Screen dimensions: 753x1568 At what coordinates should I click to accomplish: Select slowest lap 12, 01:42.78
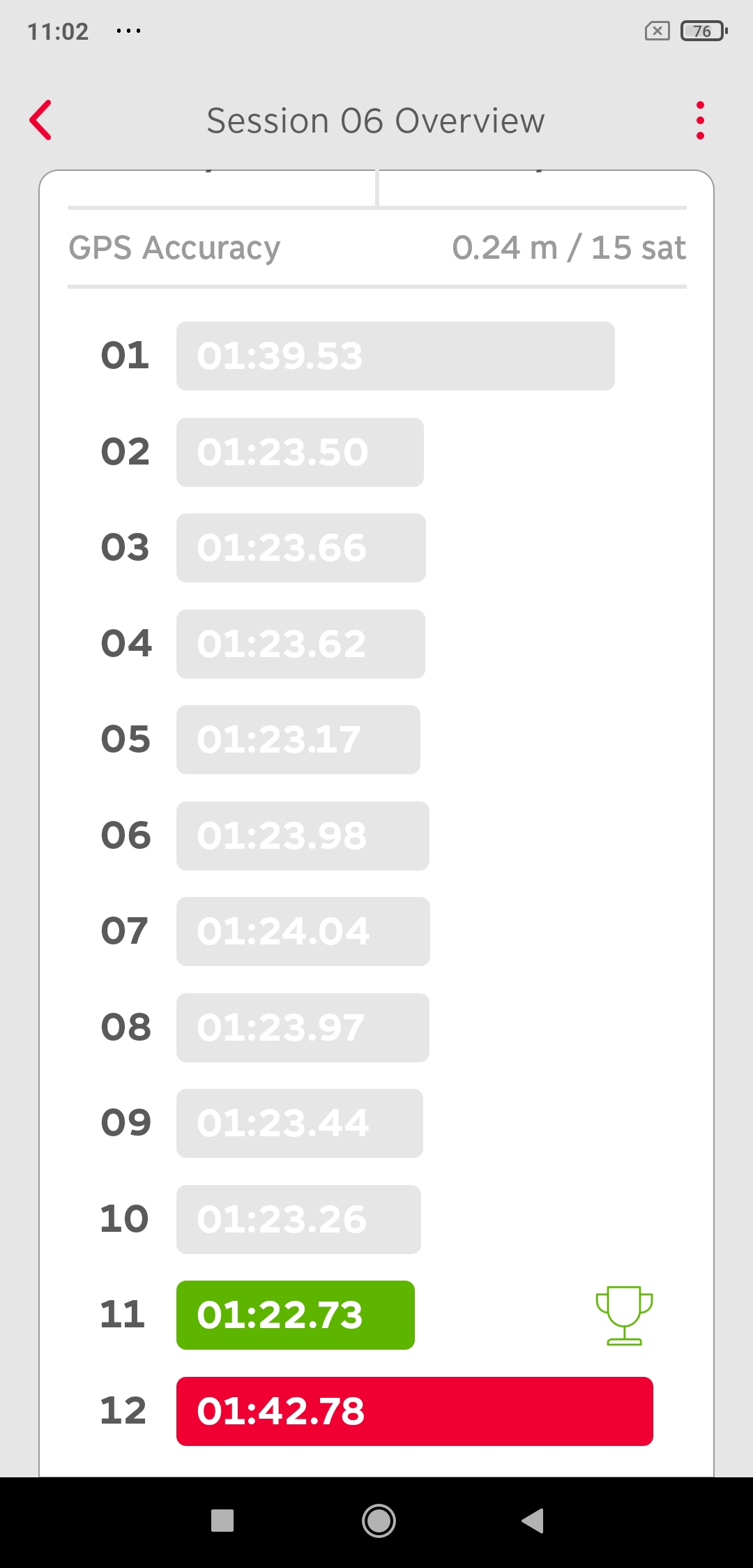coord(414,1411)
